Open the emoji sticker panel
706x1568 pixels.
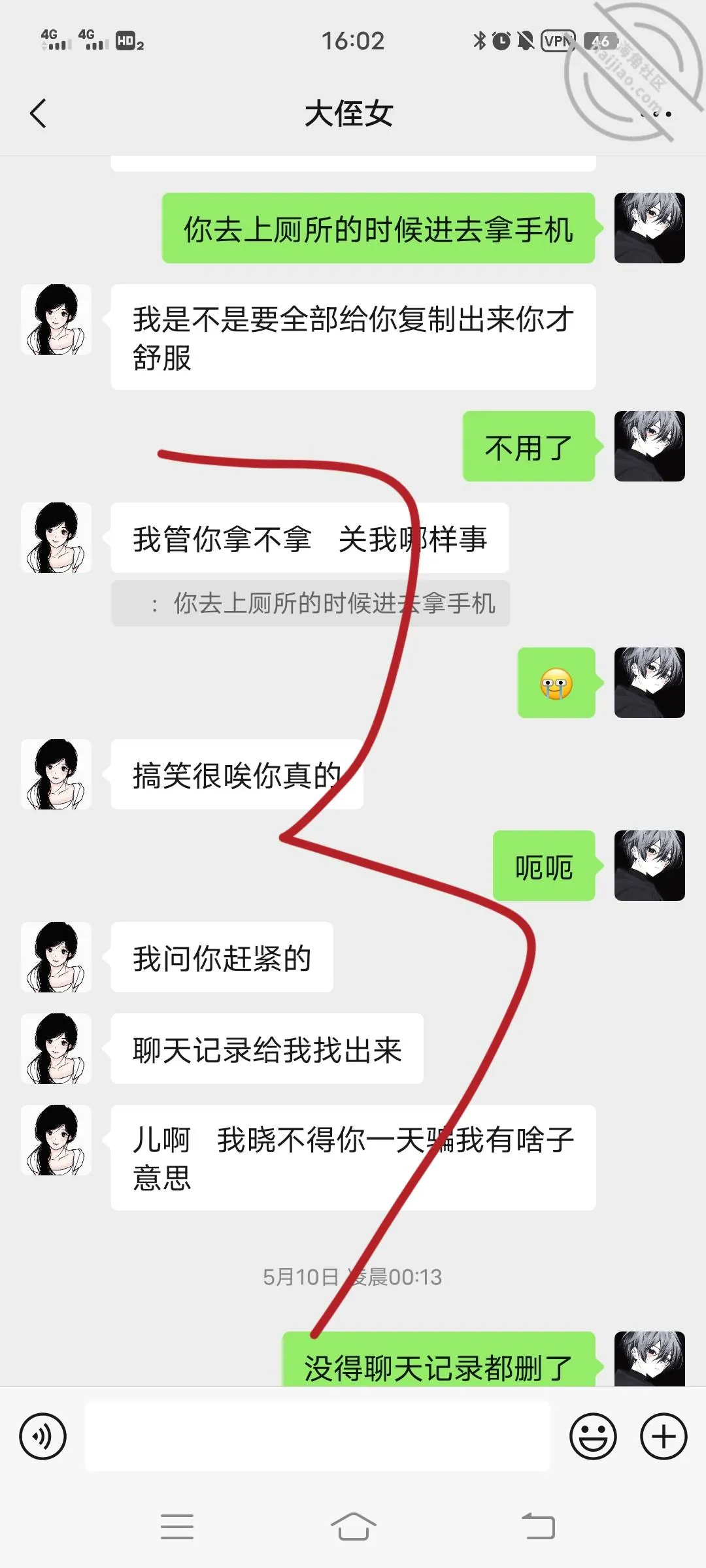point(593,1436)
